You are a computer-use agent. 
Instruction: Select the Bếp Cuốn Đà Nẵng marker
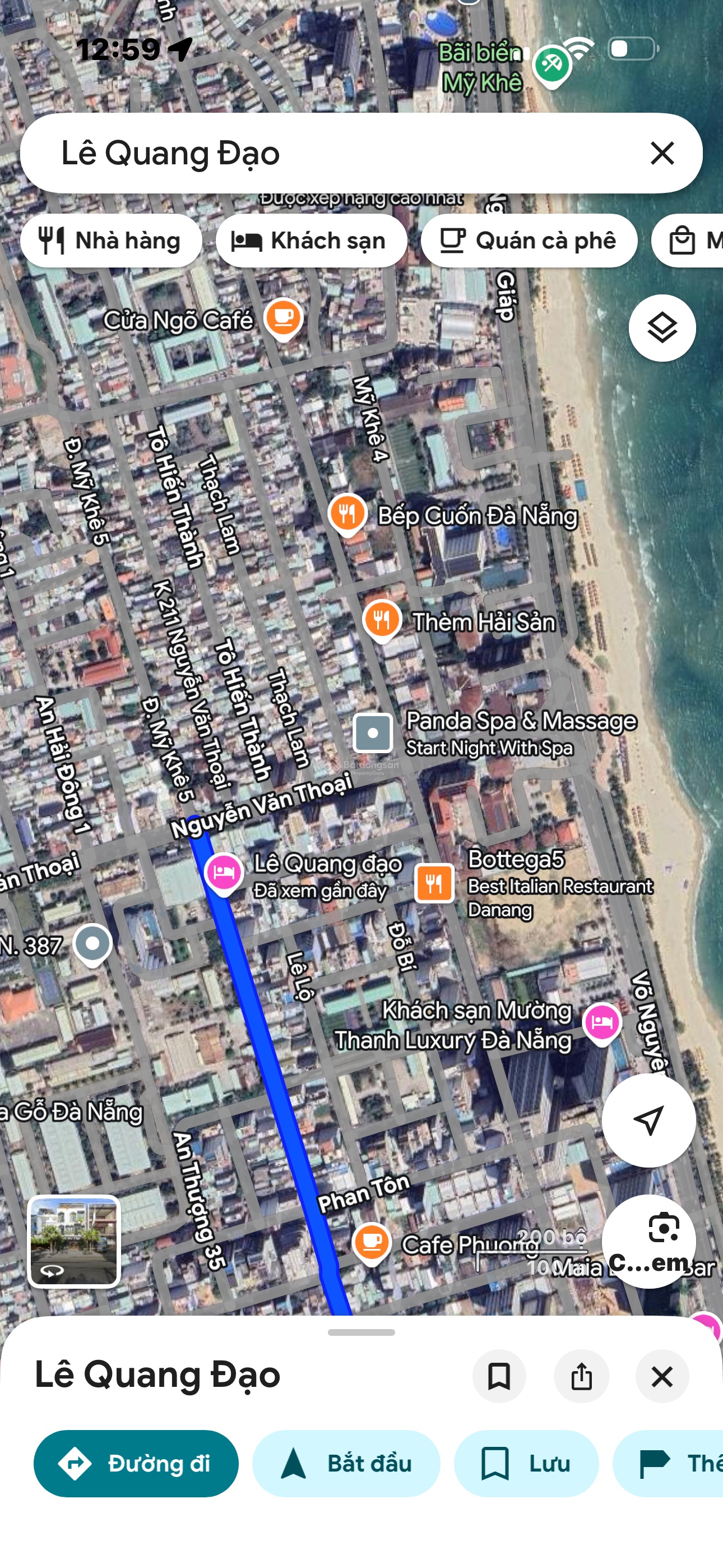click(x=347, y=513)
